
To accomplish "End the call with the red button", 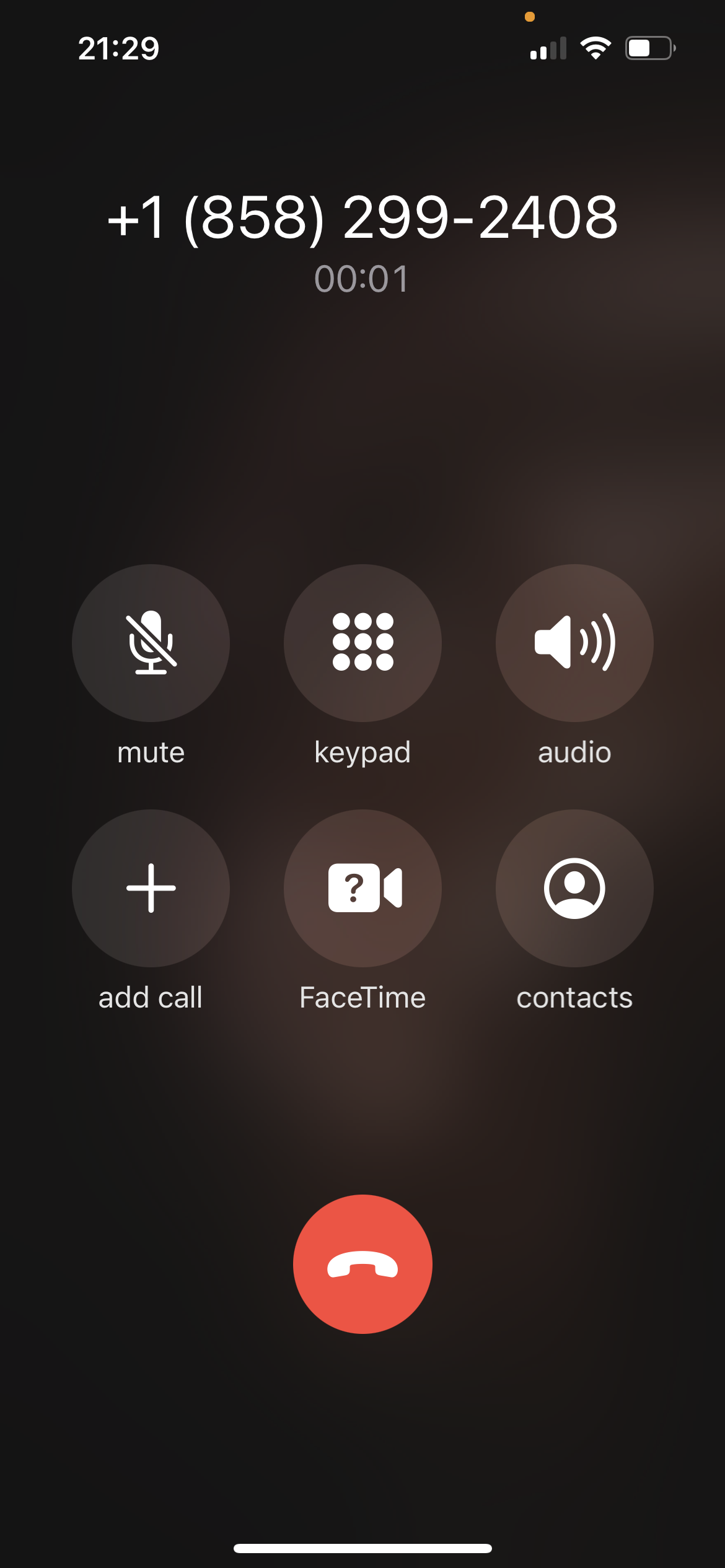I will tap(362, 1264).
